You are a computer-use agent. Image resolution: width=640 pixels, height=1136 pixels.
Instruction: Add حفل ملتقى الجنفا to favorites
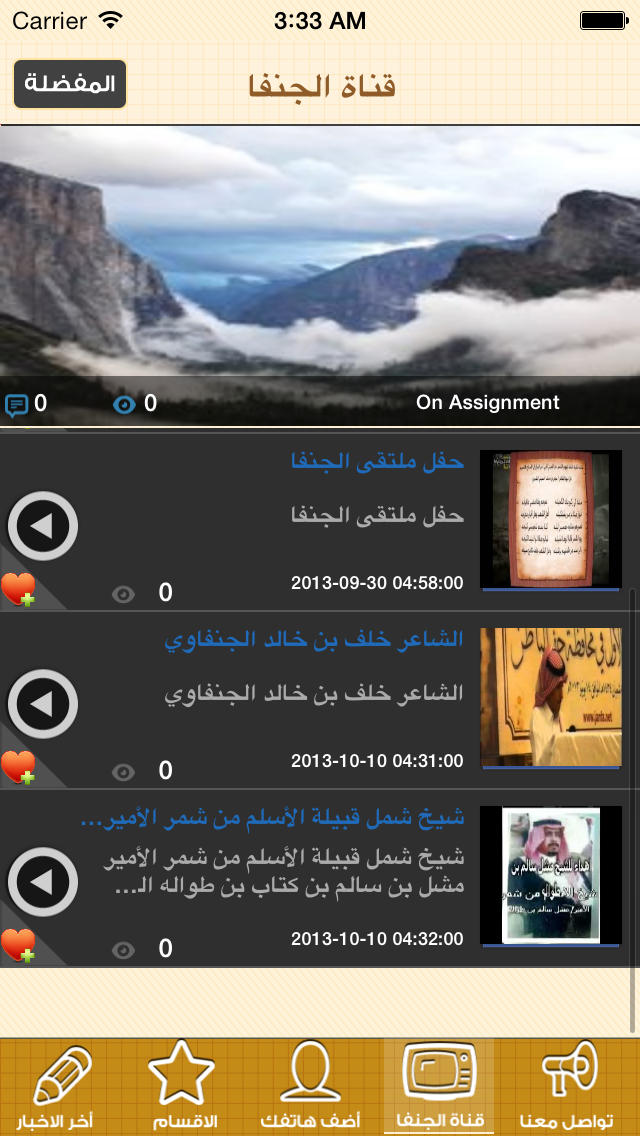(19, 589)
